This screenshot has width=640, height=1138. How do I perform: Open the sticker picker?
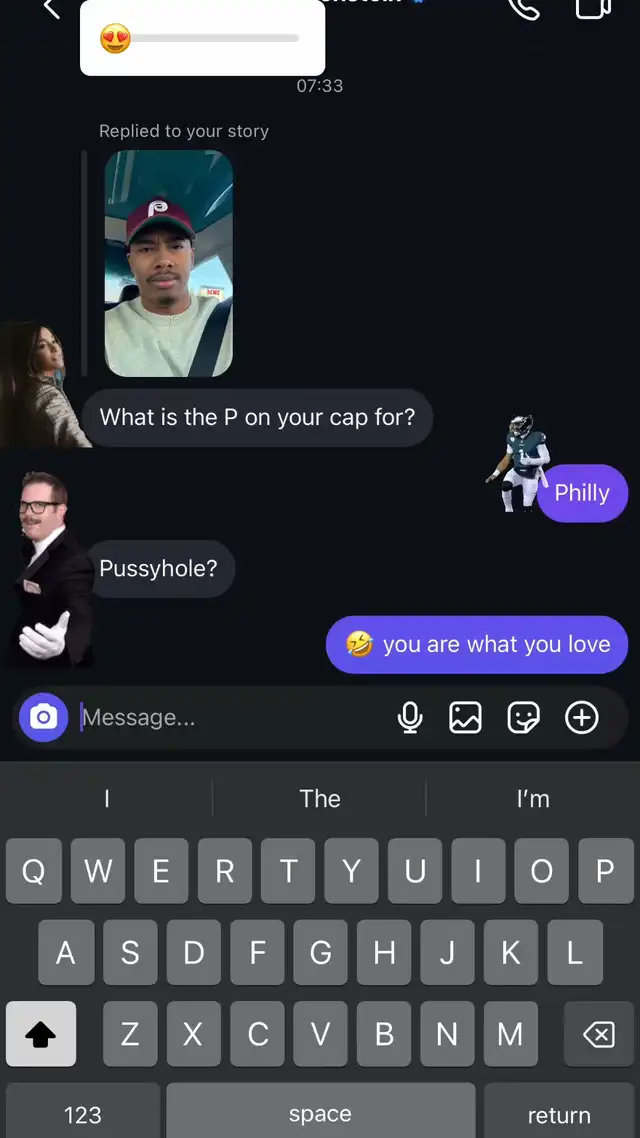tap(523, 718)
